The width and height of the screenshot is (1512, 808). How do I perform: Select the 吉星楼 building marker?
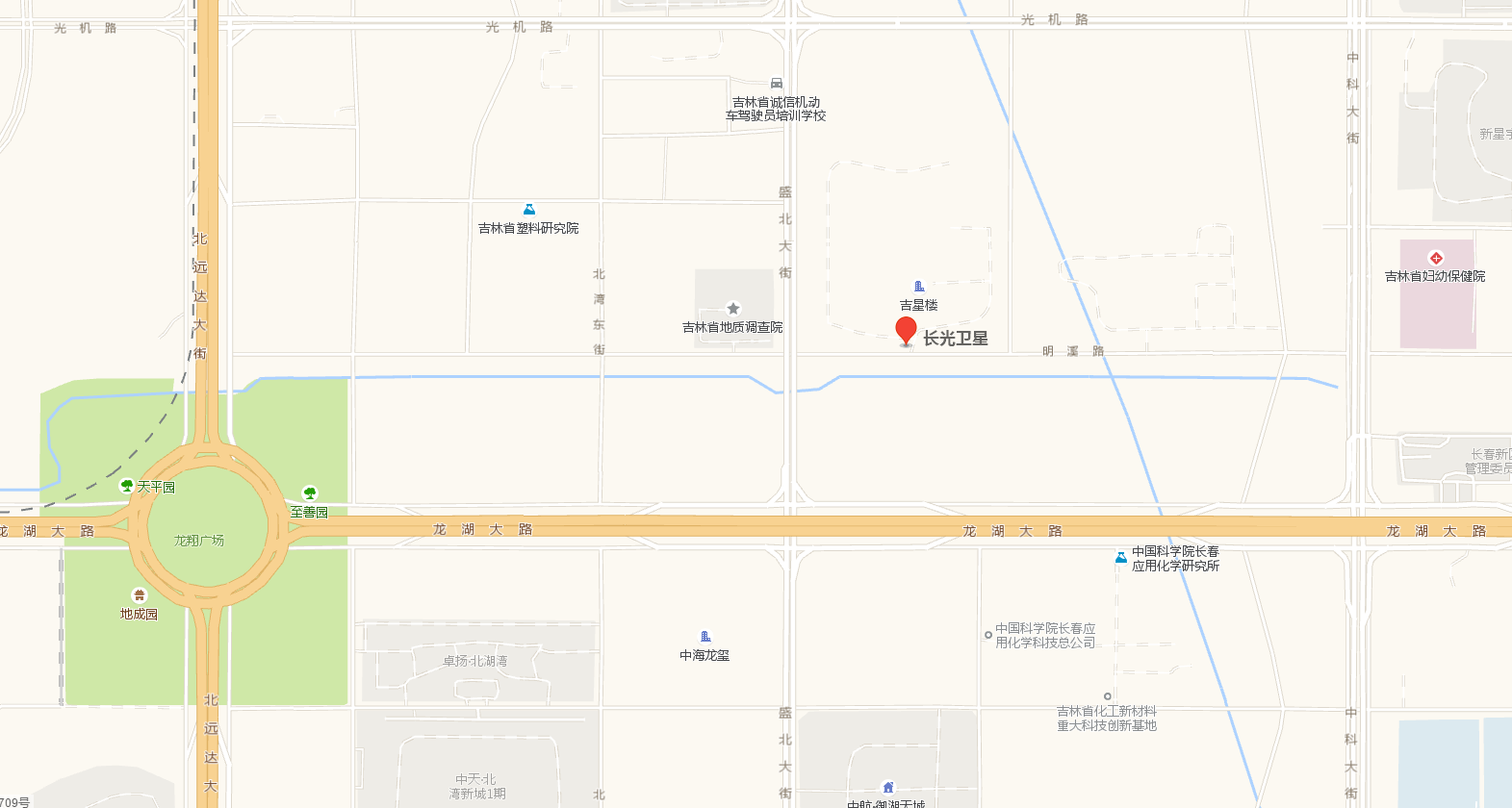[919, 287]
